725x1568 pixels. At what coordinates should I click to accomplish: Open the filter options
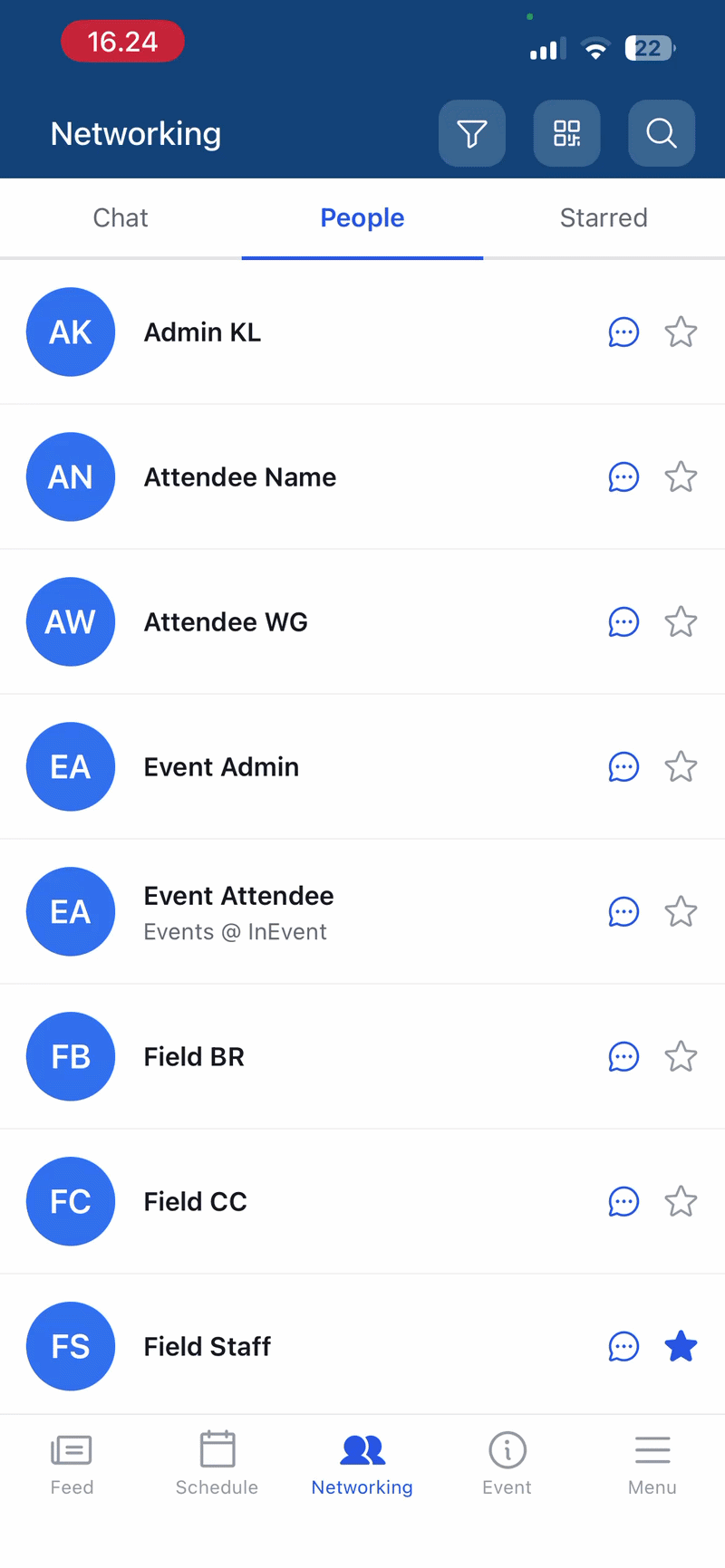472,133
